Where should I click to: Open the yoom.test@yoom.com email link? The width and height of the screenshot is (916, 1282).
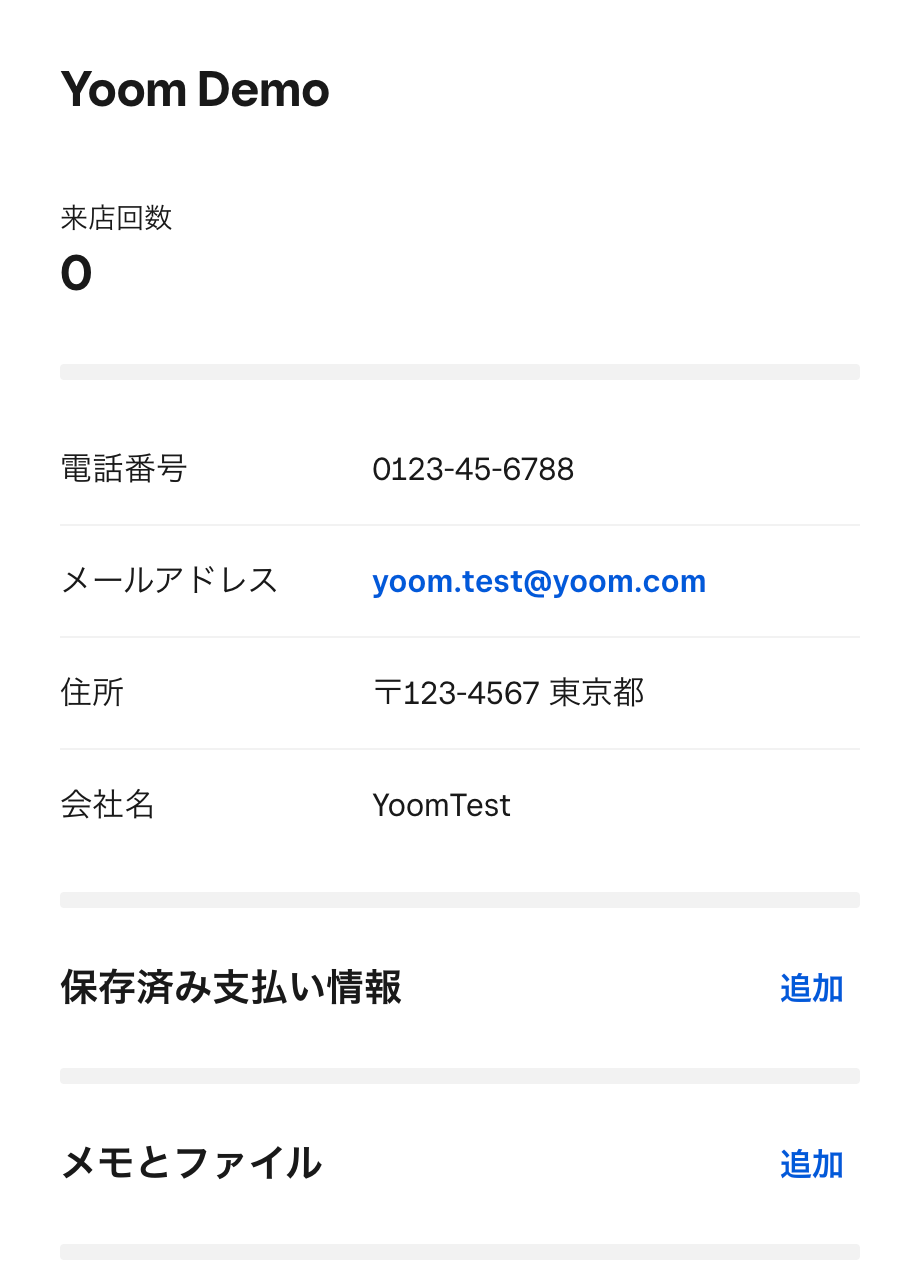[539, 581]
